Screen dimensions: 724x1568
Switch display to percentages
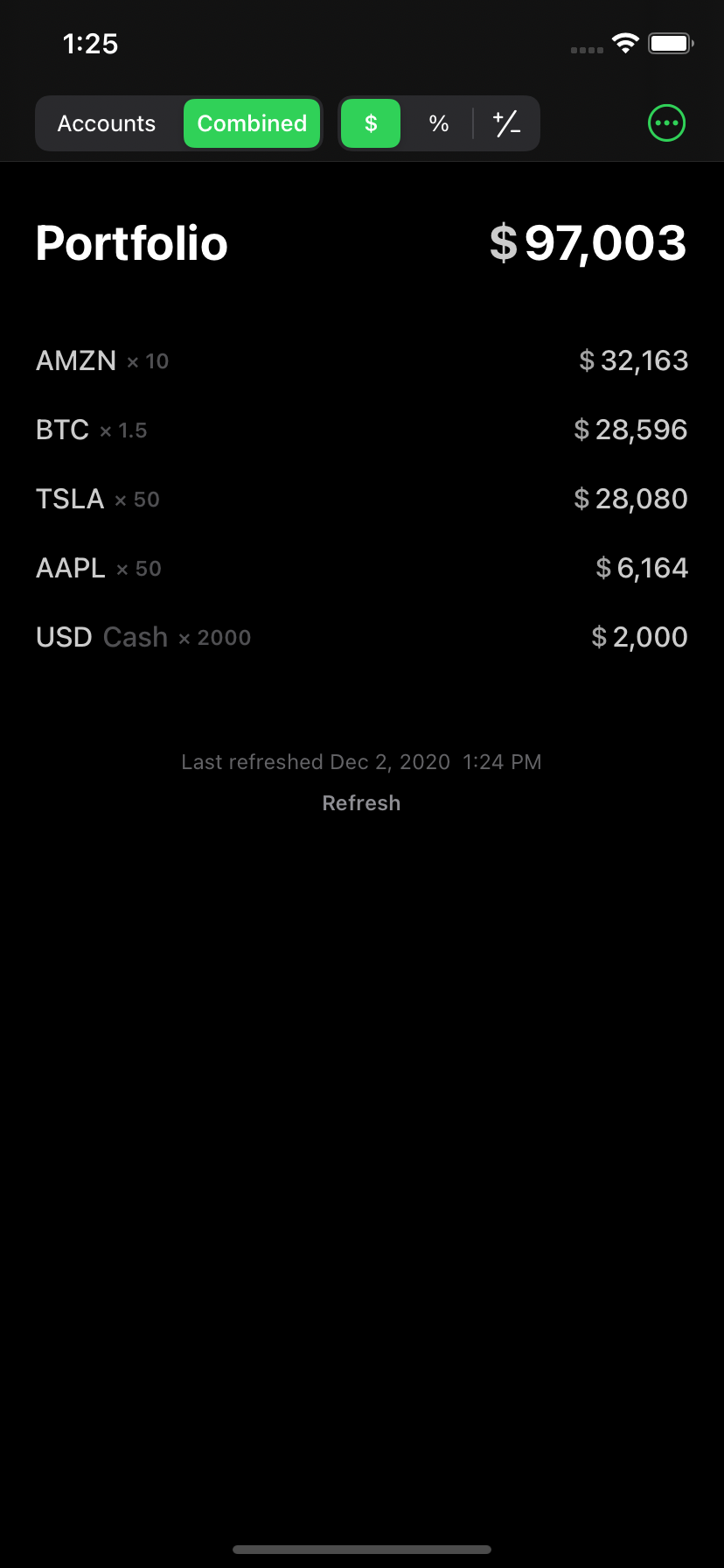point(439,123)
